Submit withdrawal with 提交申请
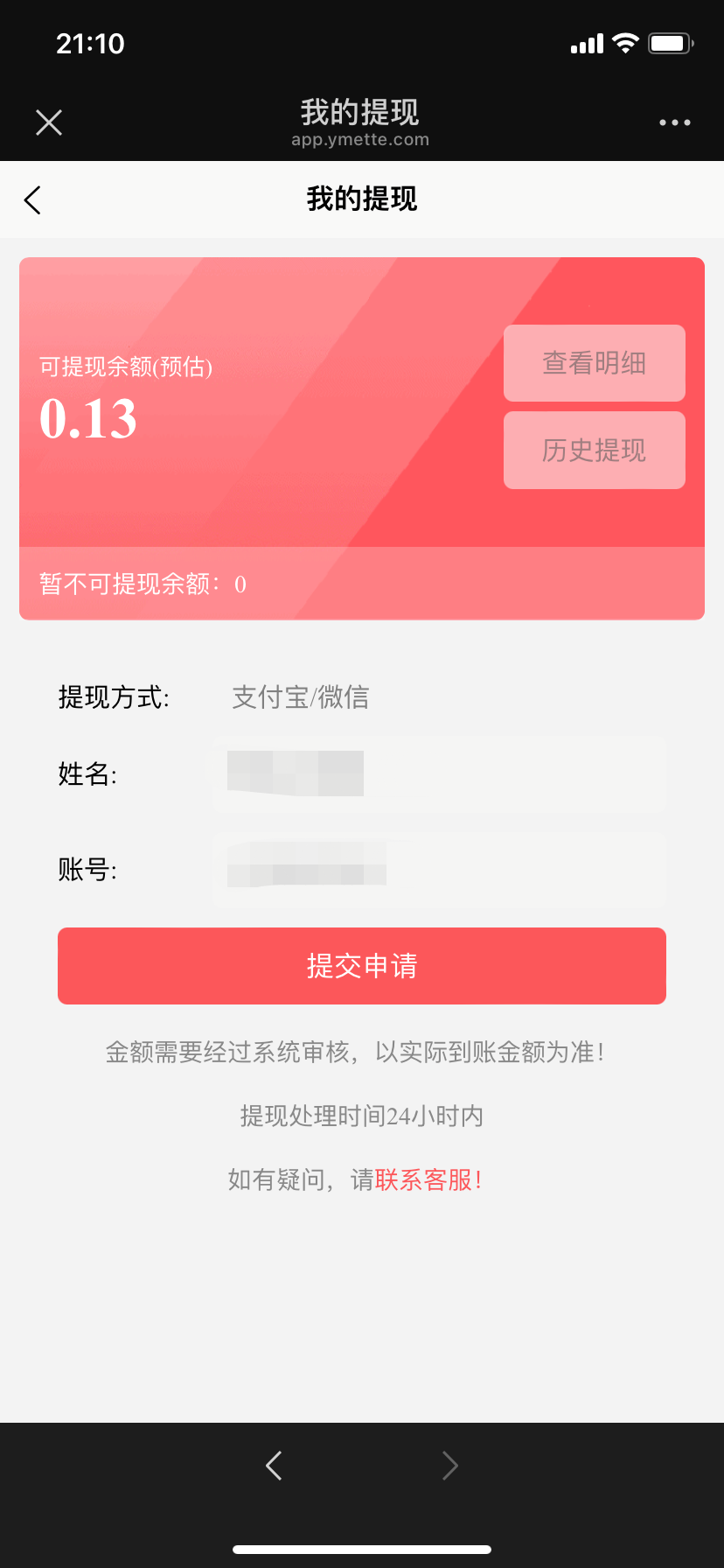 [362, 966]
